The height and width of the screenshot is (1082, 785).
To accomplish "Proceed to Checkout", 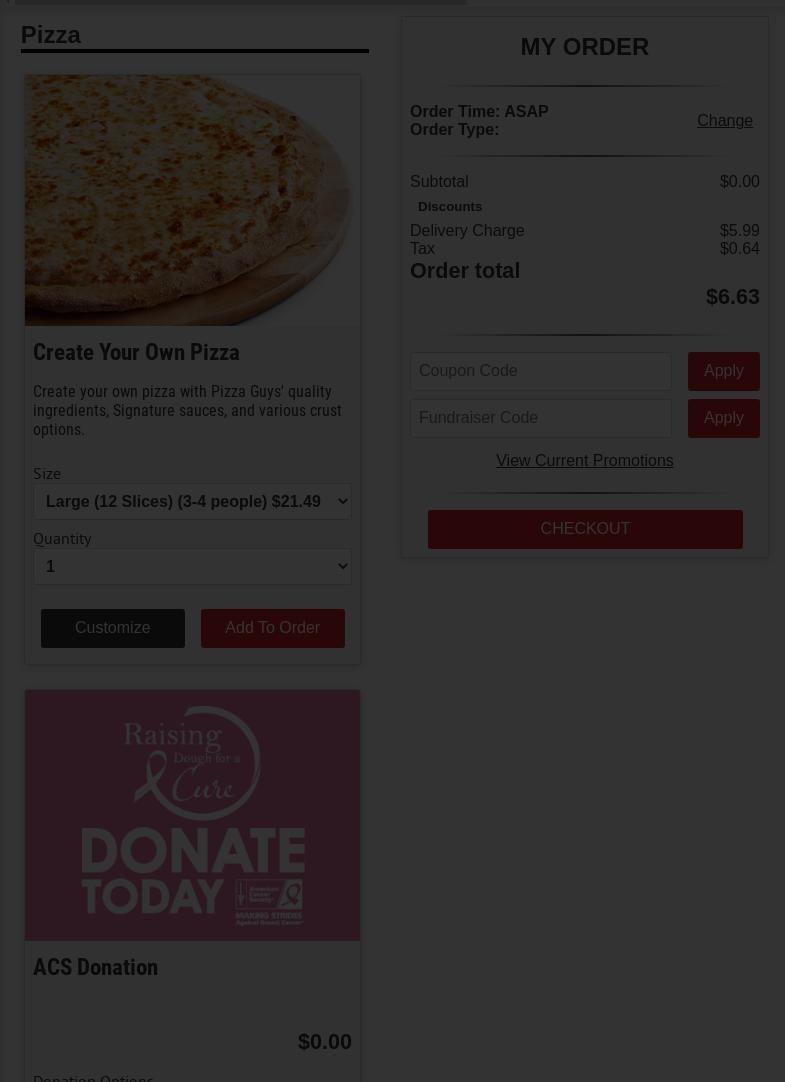I will pyautogui.click(x=585, y=529).
